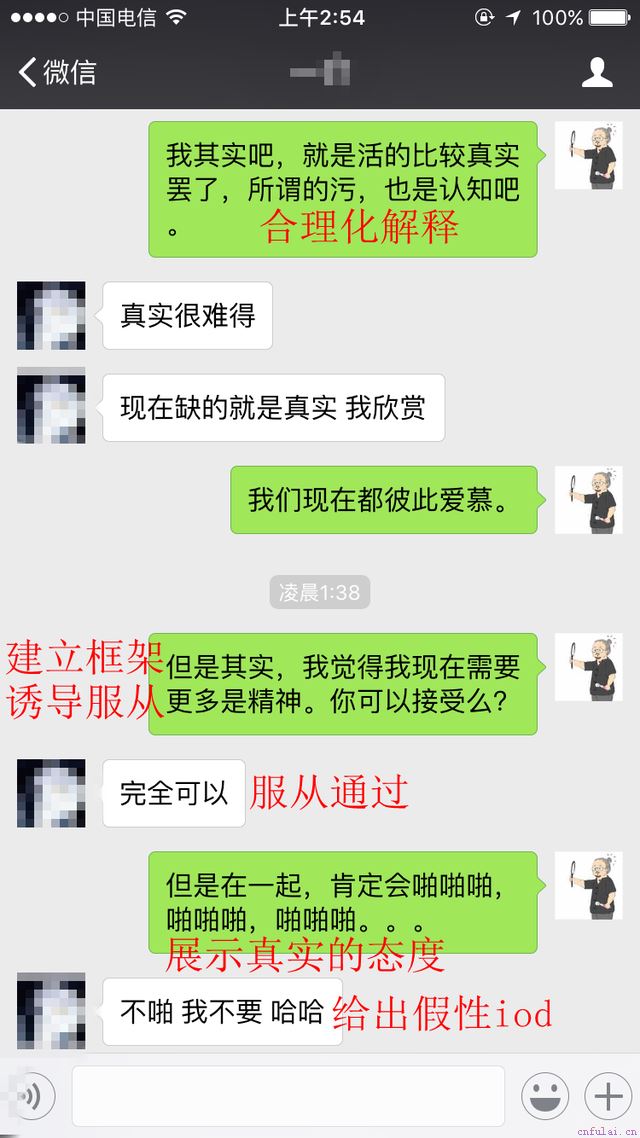Open own avatar beside 我们现在都彼此爱慕
The image size is (640, 1138).
coord(589,499)
